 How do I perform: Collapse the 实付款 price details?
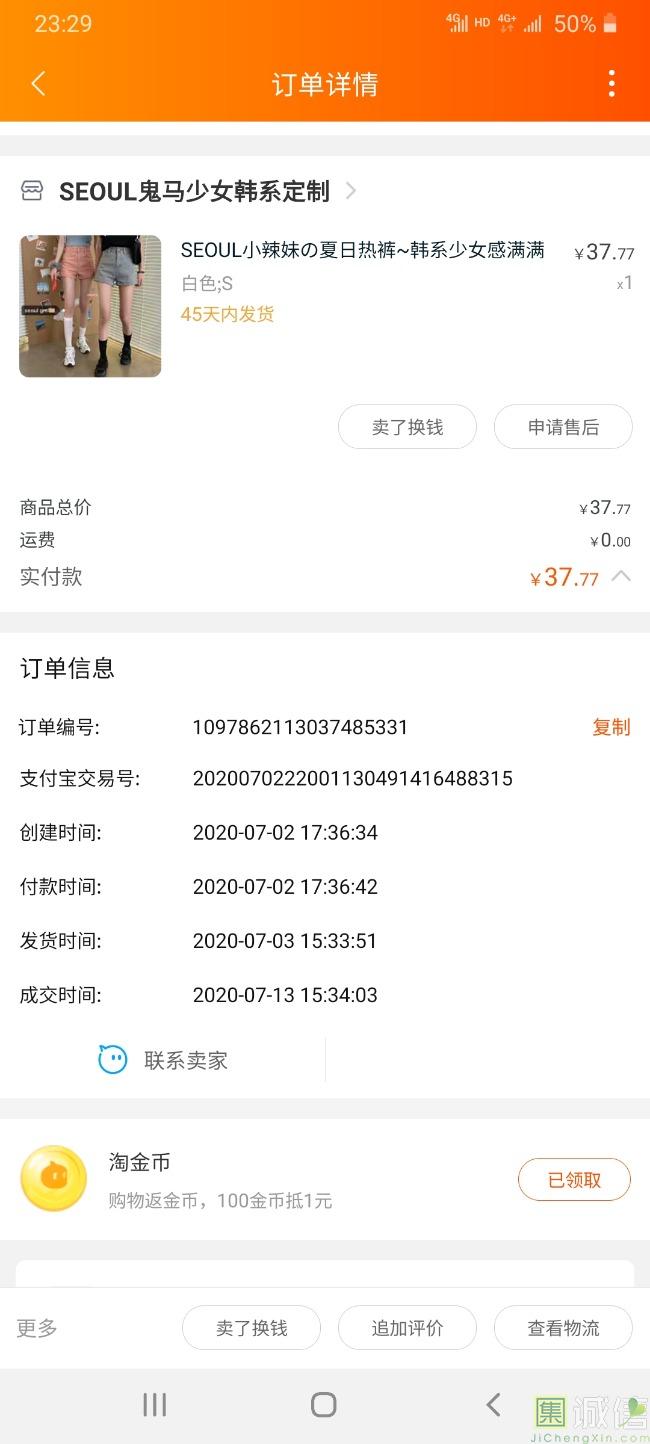click(621, 576)
